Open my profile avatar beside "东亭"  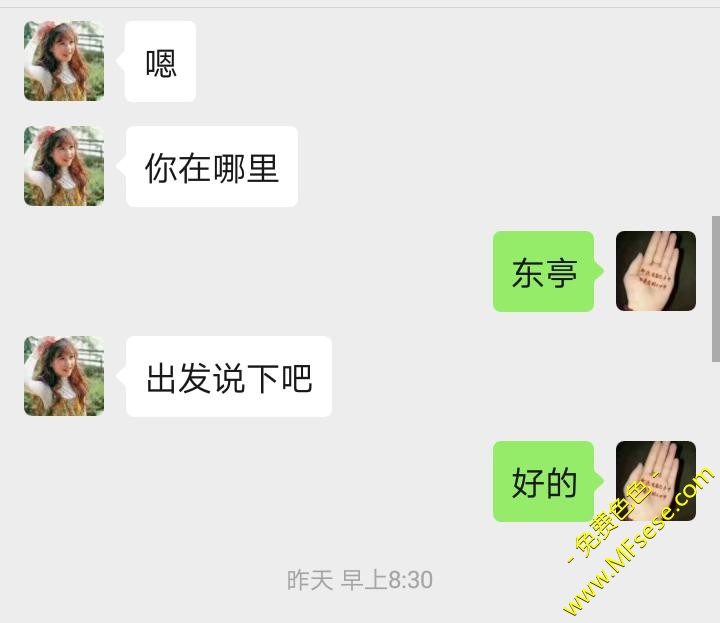[x=655, y=271]
